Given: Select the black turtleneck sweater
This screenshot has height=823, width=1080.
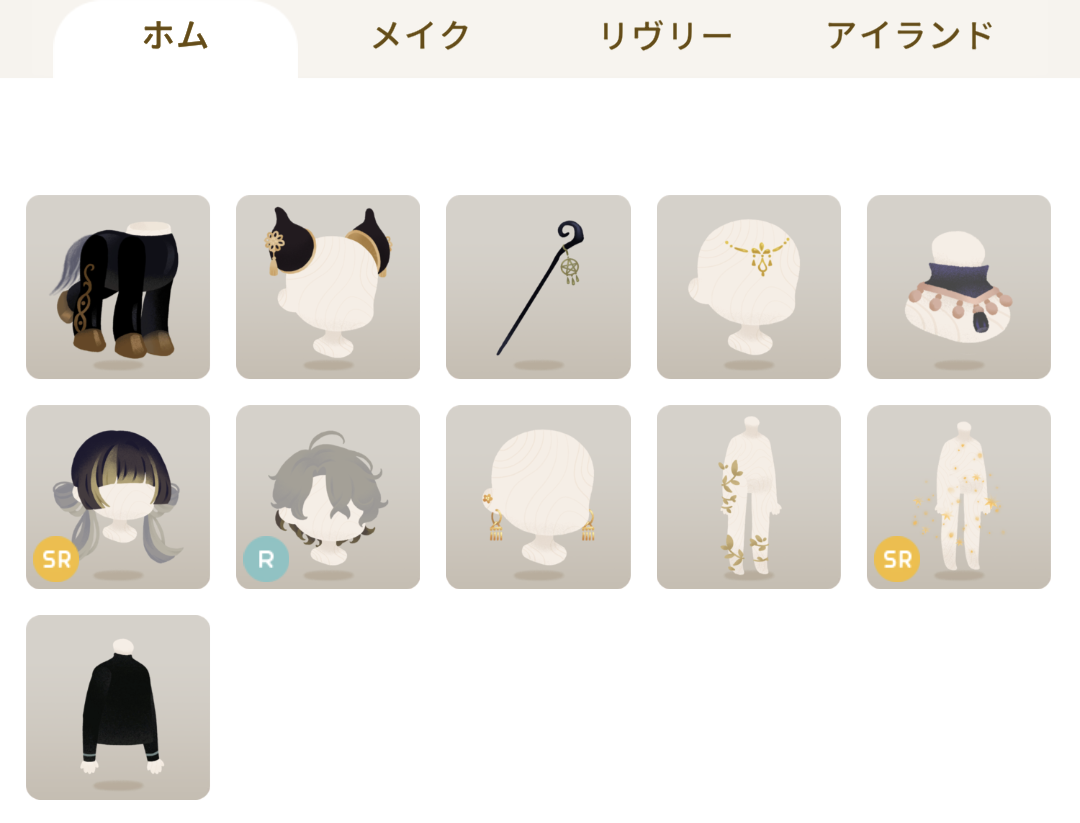Looking at the screenshot, I should (118, 707).
